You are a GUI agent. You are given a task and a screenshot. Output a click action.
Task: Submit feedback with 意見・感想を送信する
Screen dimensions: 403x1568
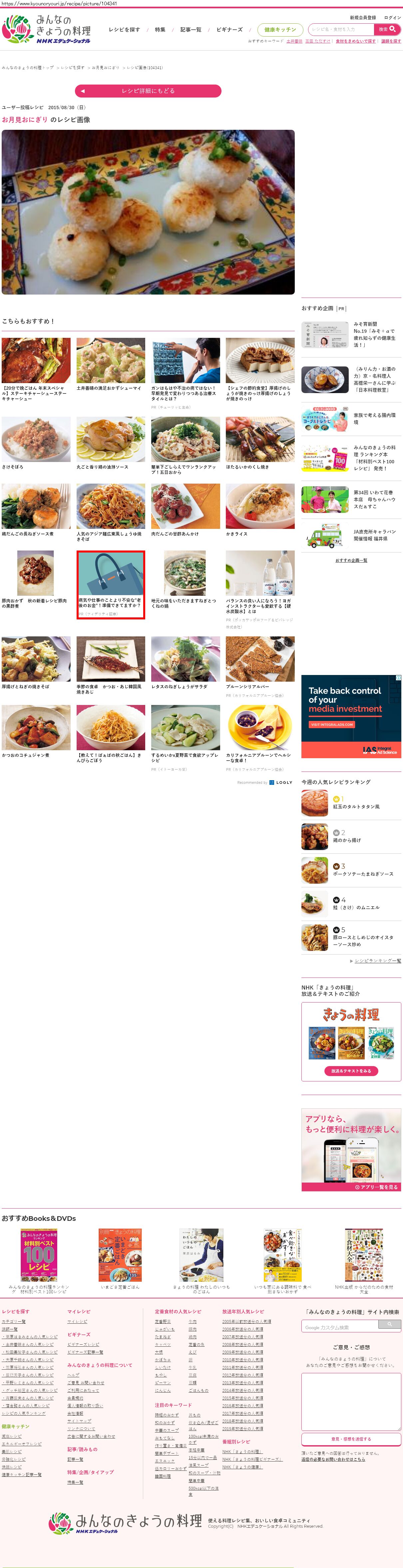351,1439
